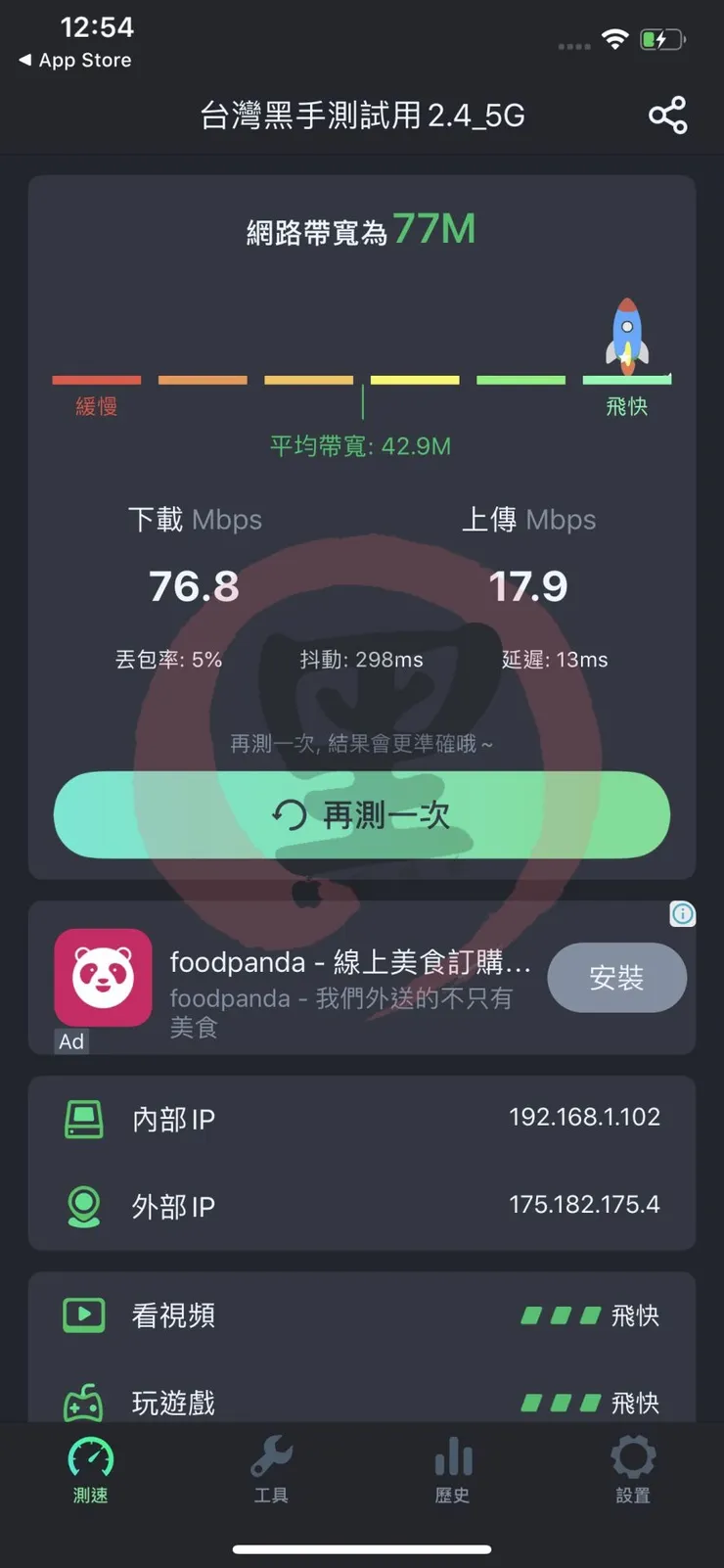Viewport: 724px width, 1568px height.
Task: Select the 測速 speedometer icon in bottom bar
Action: coord(90,1457)
